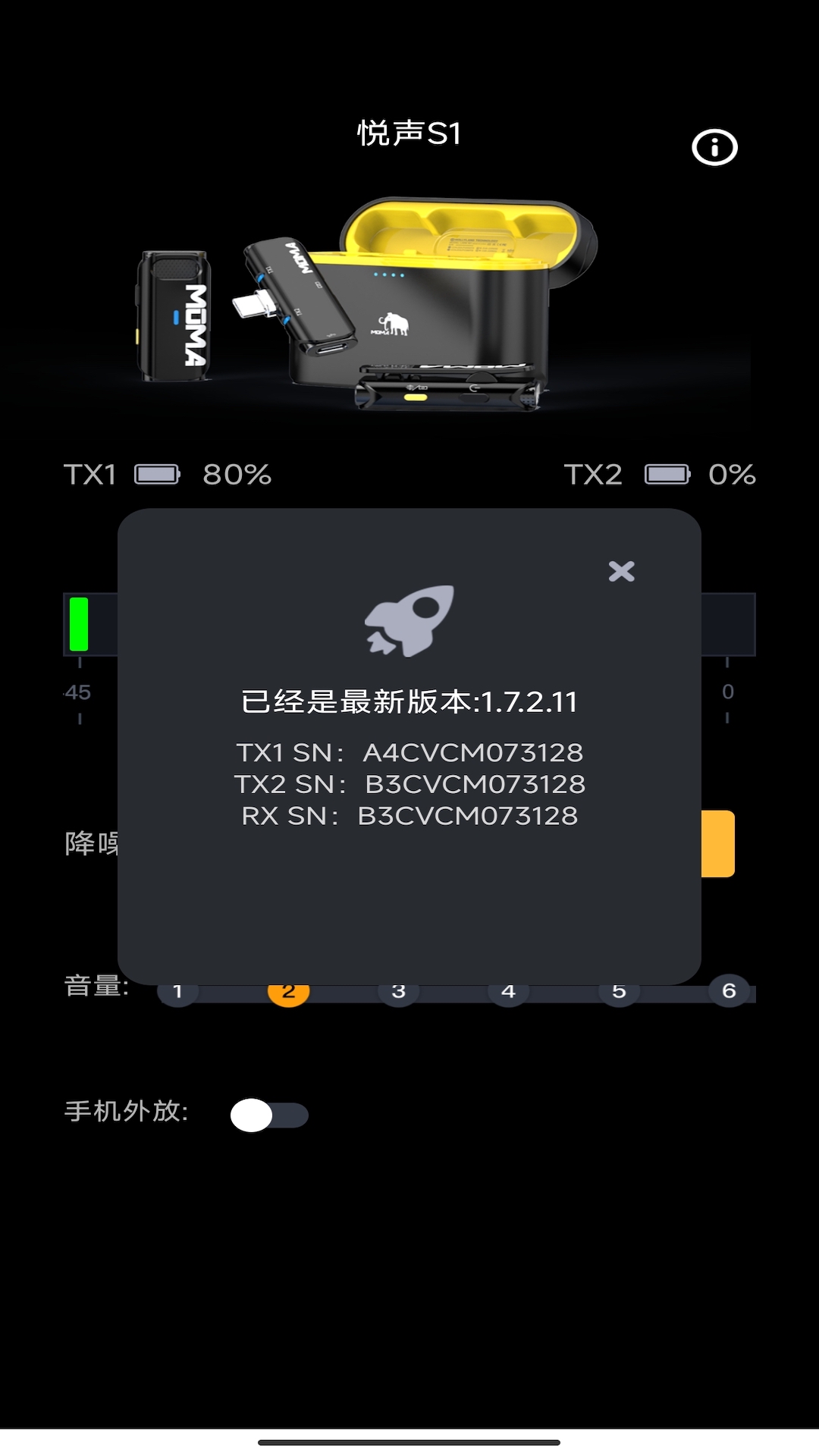Dismiss the version dialog with the X
This screenshot has width=819, height=1456.
pos(621,573)
